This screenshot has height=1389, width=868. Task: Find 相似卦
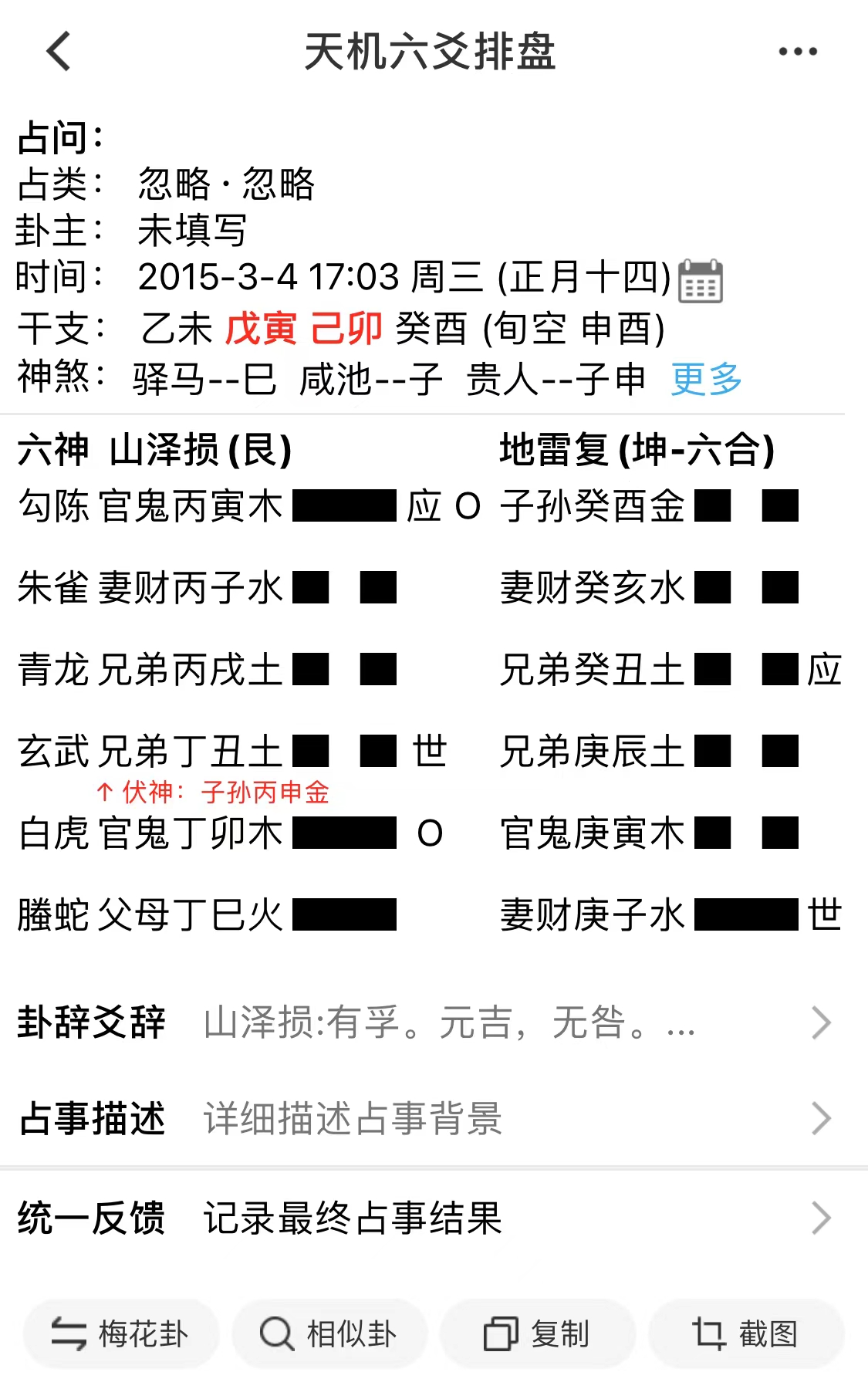click(329, 1334)
